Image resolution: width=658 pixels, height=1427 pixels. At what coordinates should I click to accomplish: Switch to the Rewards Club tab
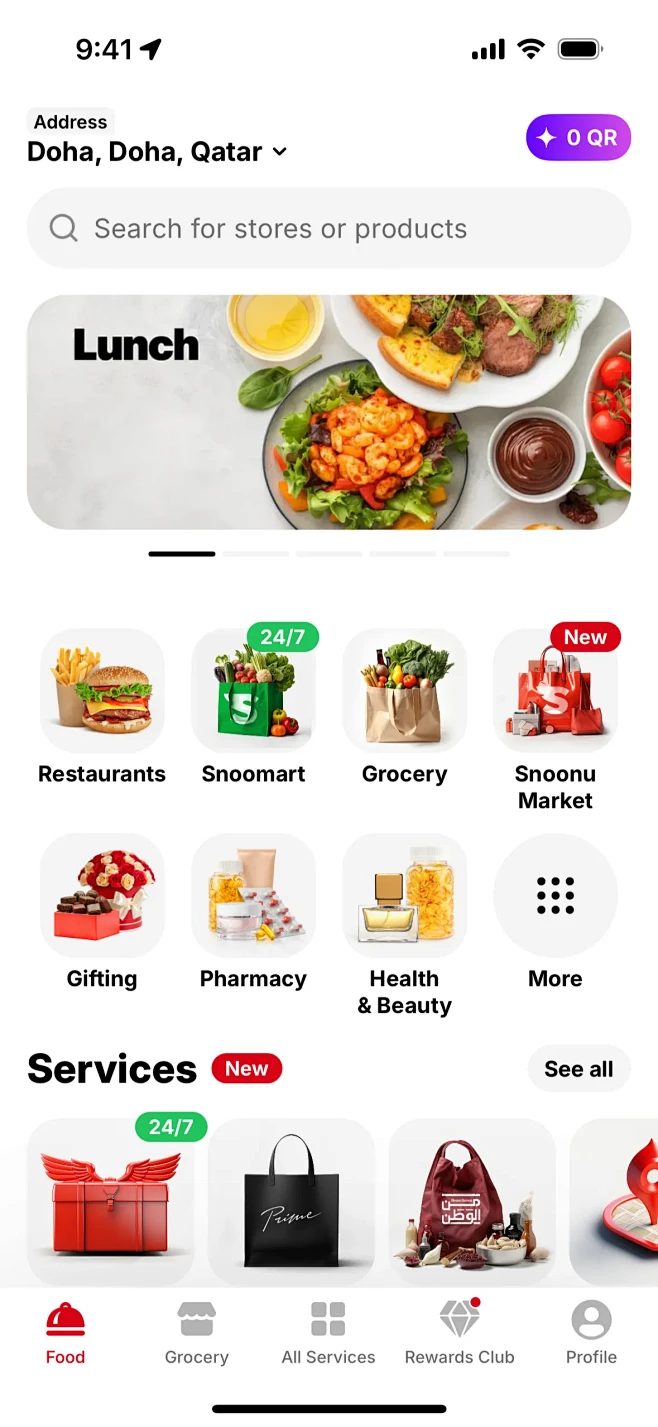459,1333
